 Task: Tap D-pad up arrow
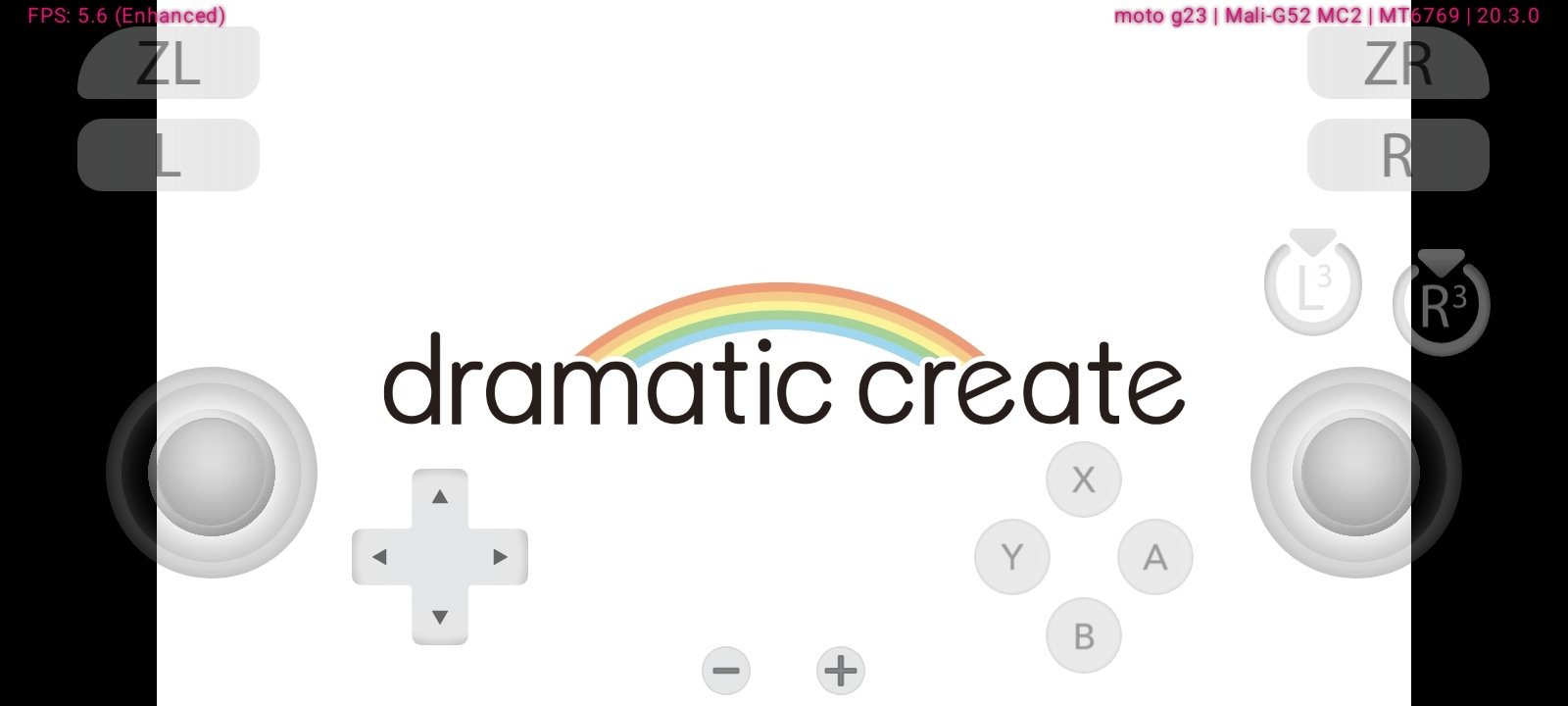[440, 497]
